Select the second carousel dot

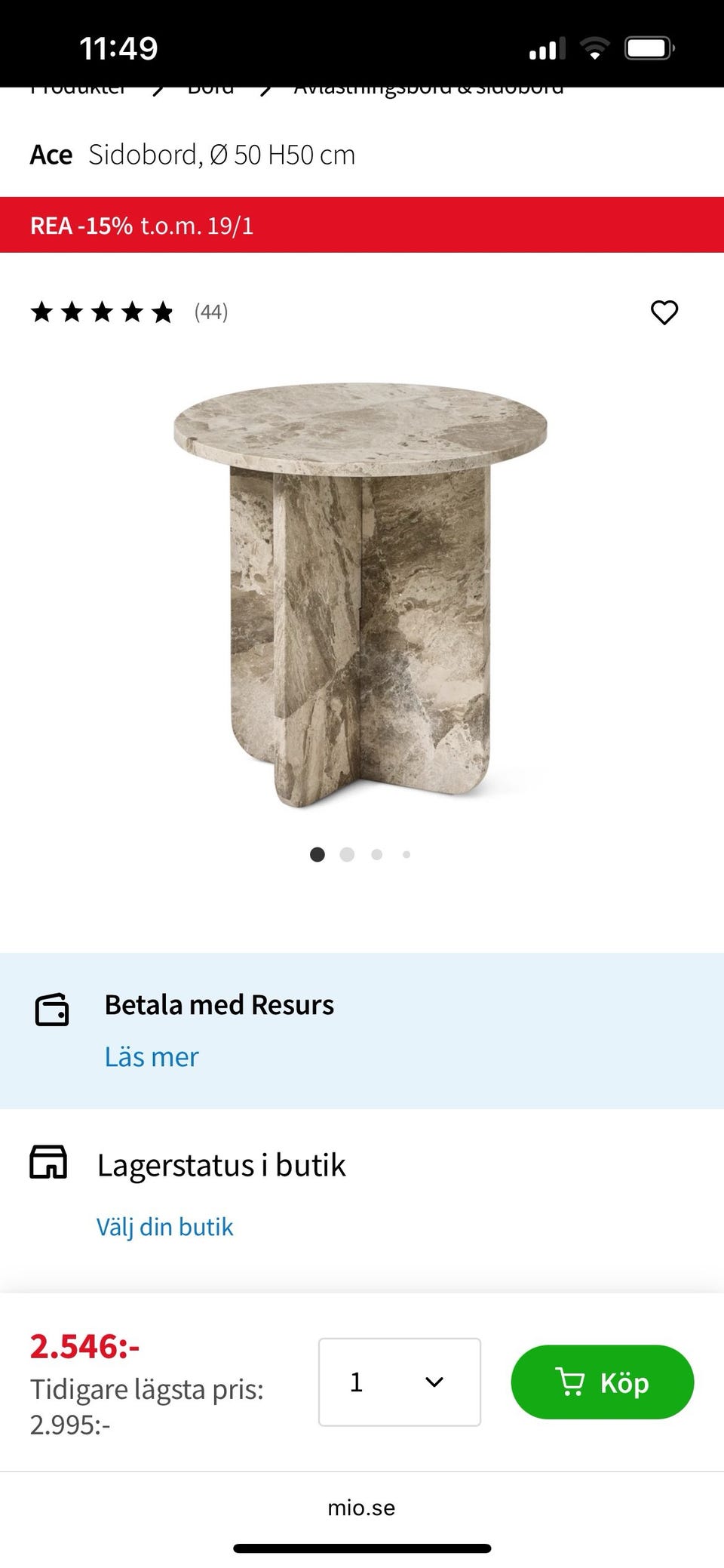coord(347,854)
